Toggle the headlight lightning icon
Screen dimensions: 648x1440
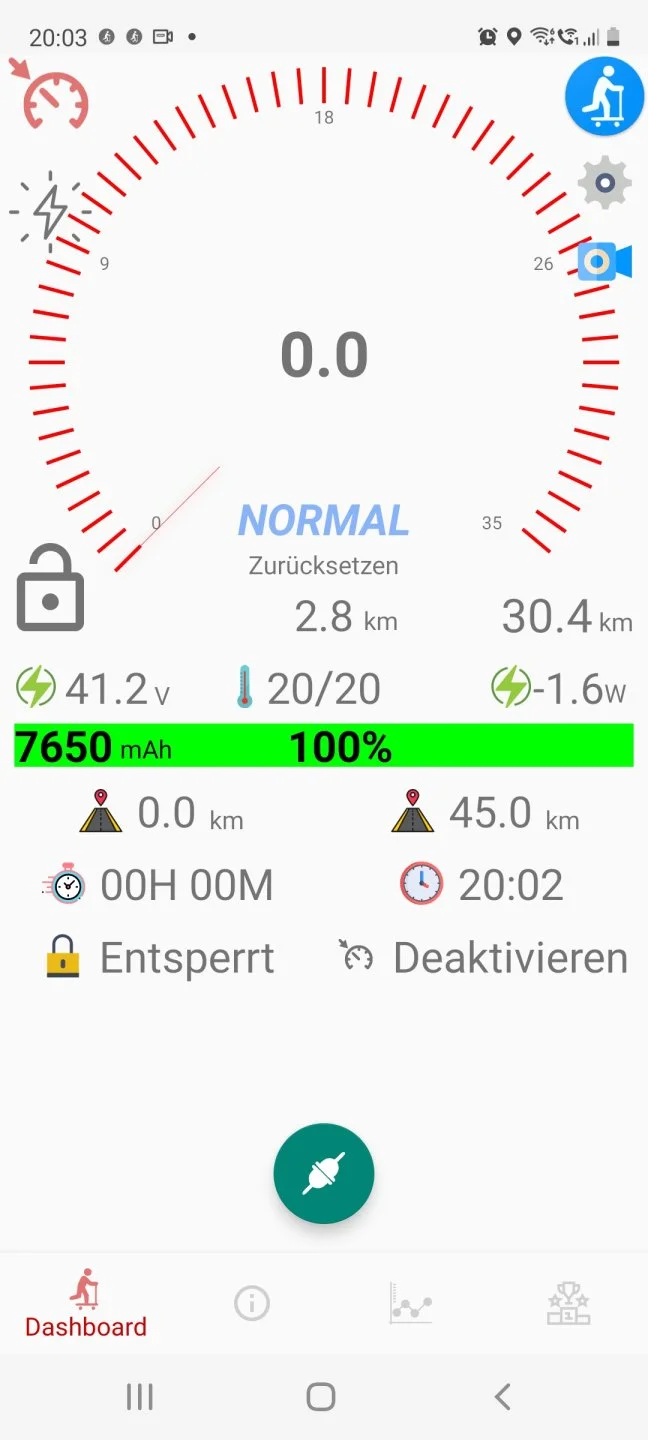tap(50, 211)
